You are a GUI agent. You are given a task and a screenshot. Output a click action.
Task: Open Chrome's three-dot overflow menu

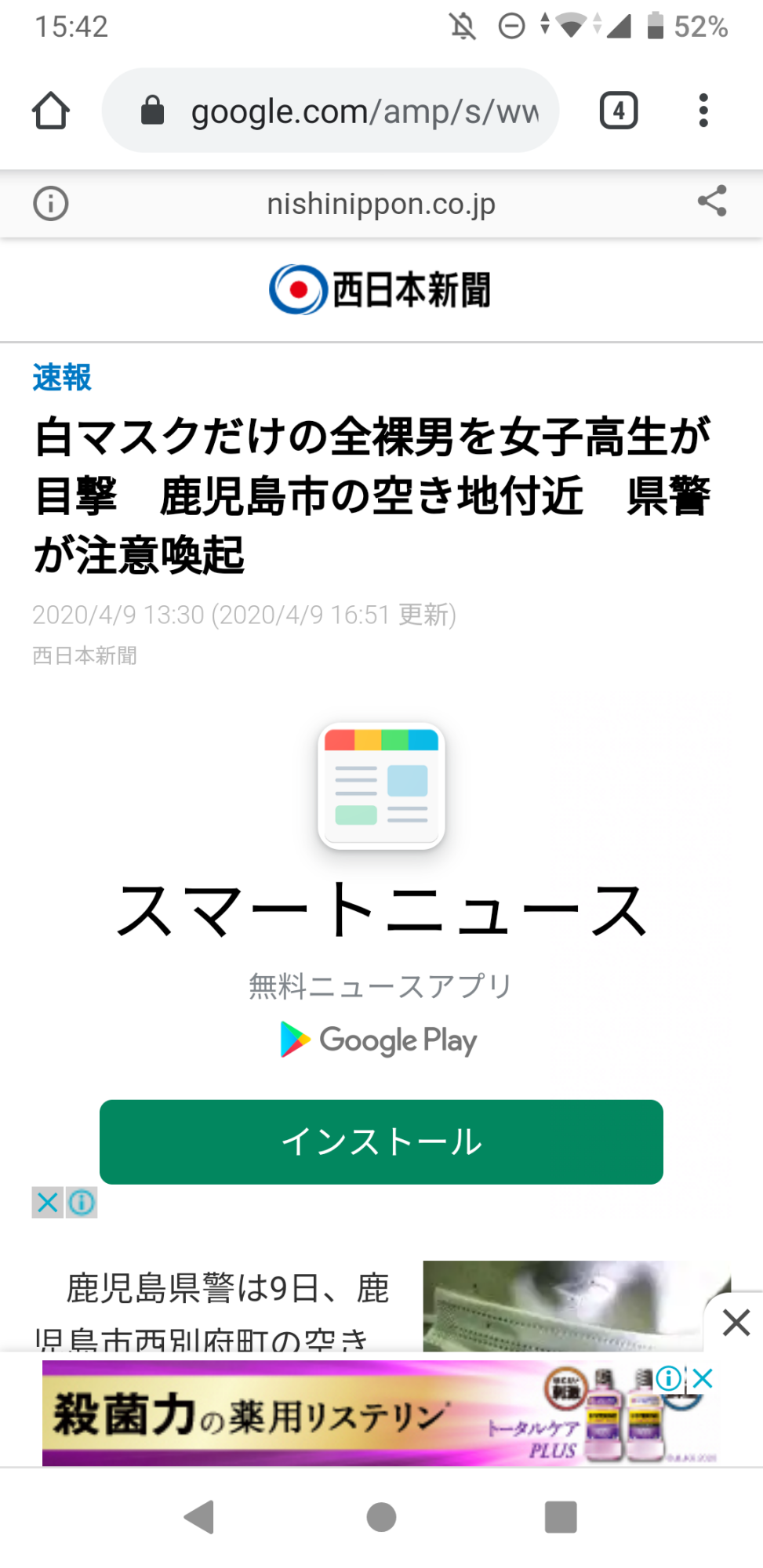point(703,111)
